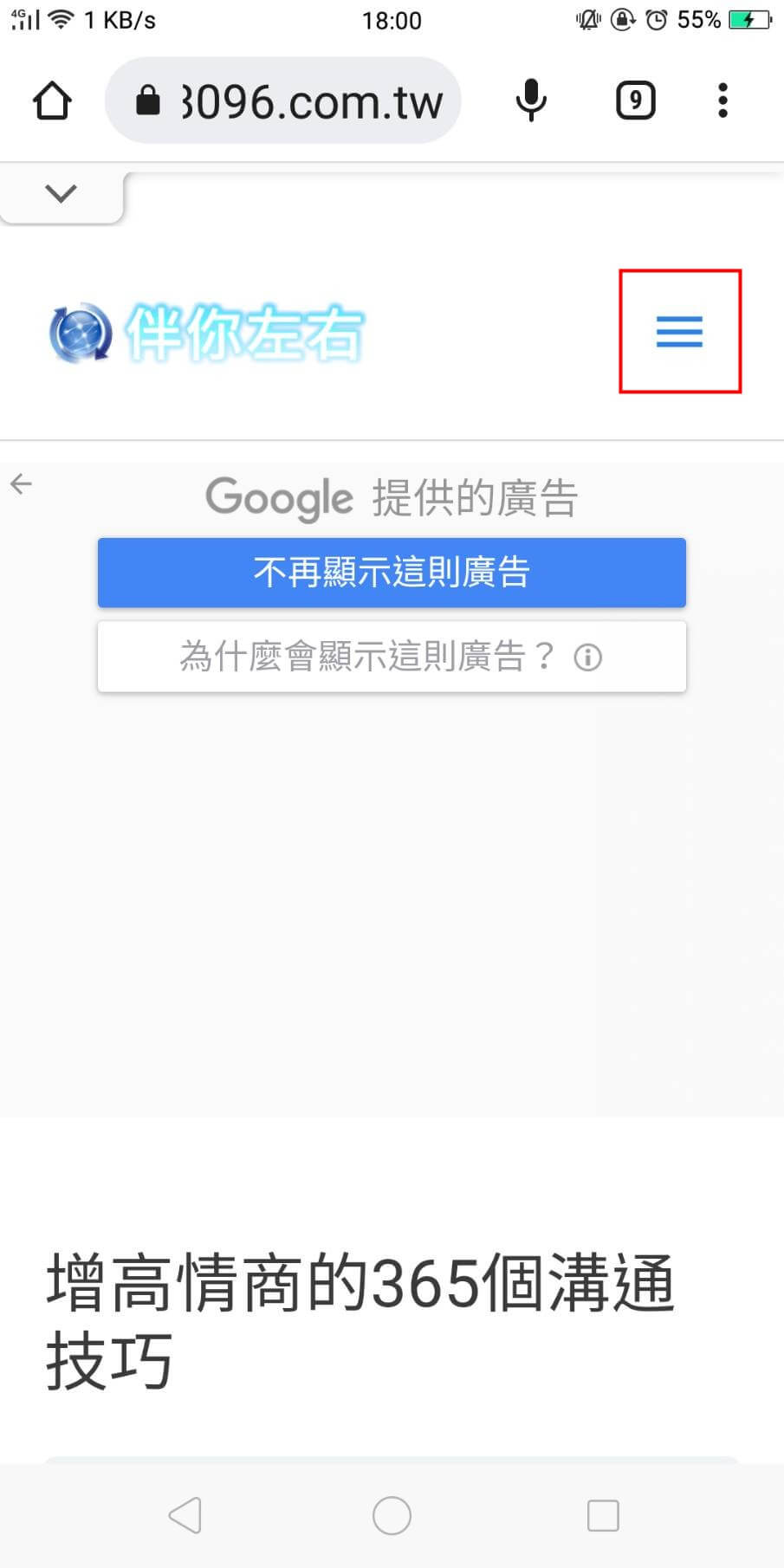
Task: Tap the system back button
Action: pos(185,1515)
